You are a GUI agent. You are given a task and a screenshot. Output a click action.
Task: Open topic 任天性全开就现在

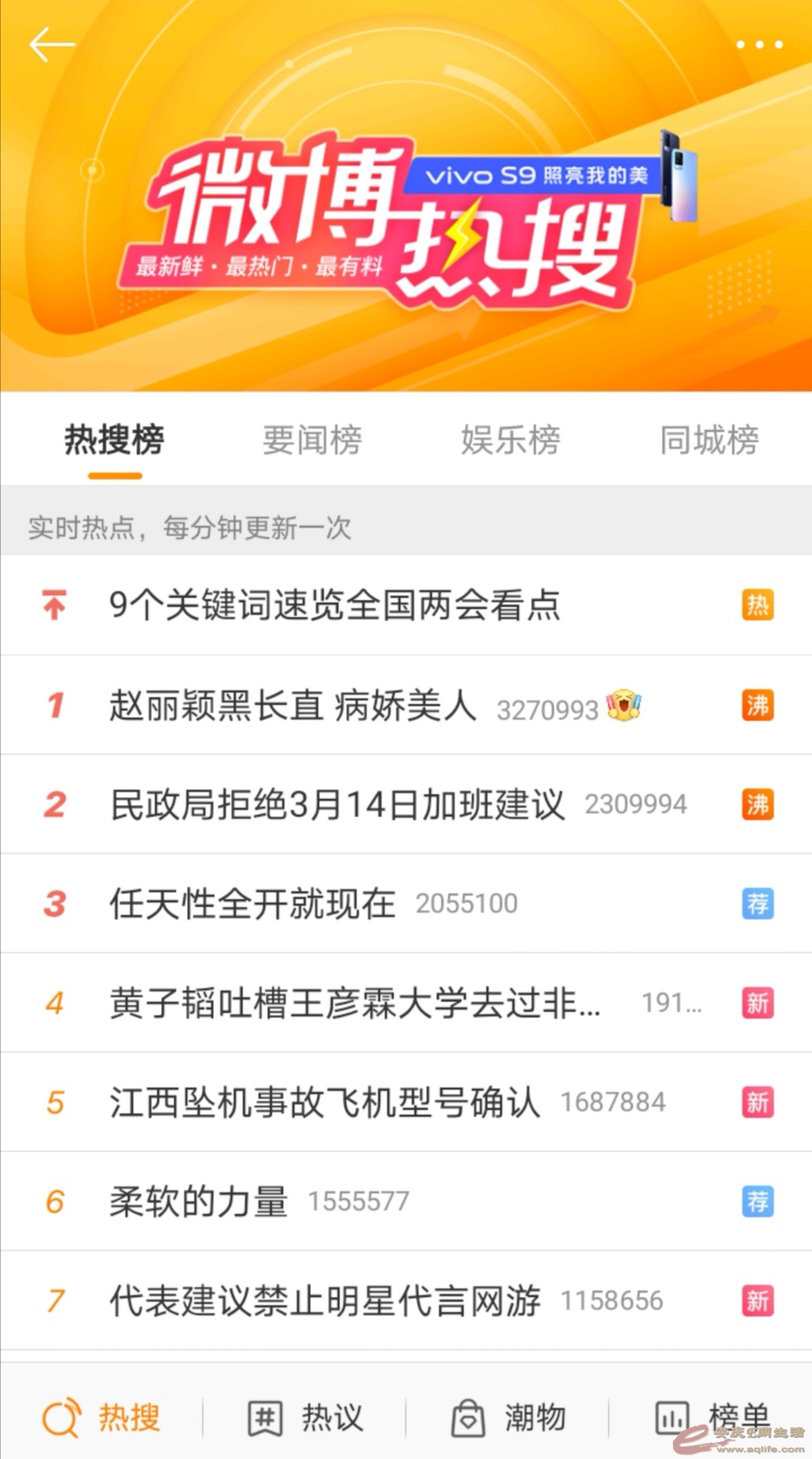click(253, 904)
